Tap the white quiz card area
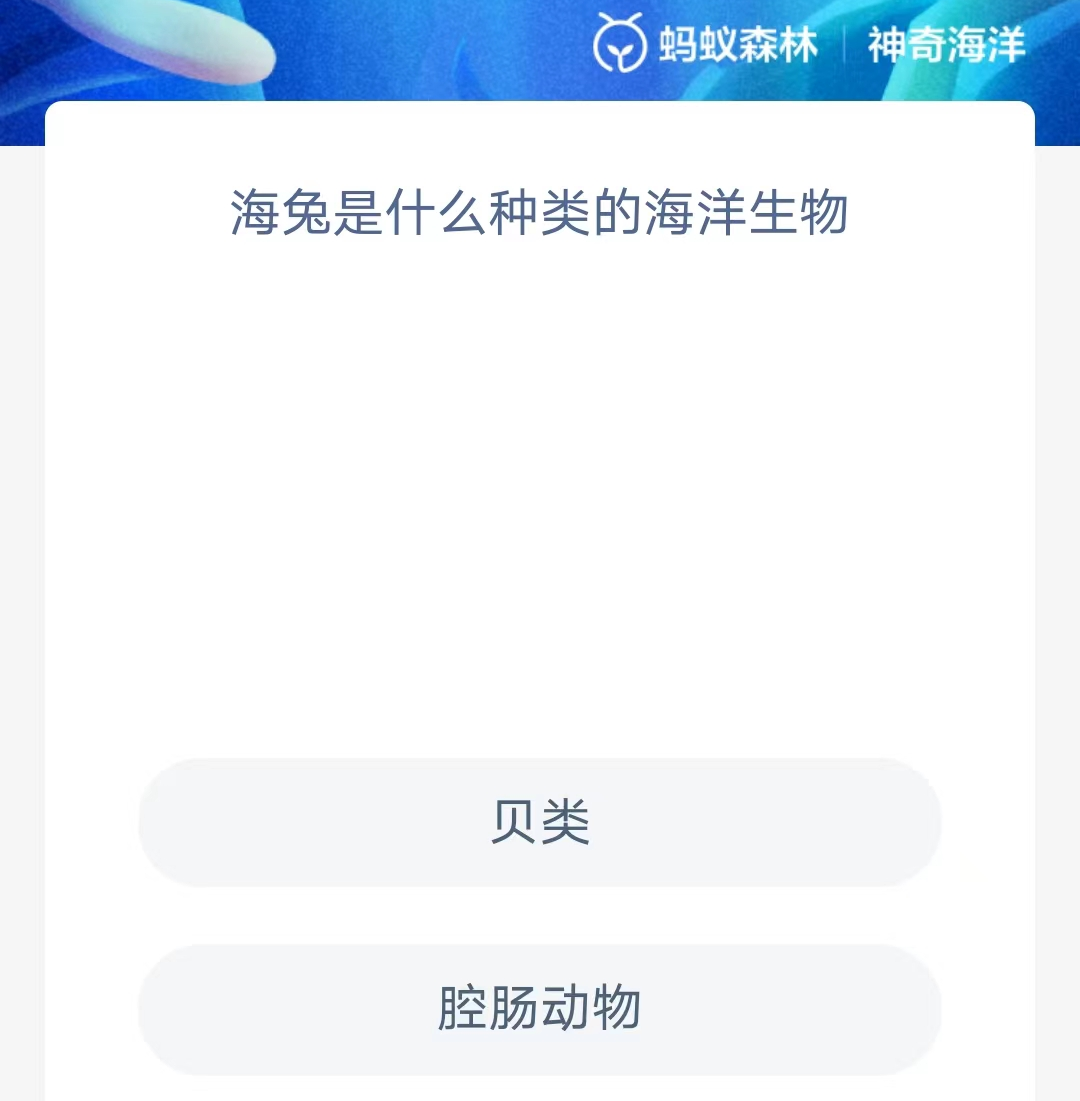The height and width of the screenshot is (1101, 1080). [540, 500]
